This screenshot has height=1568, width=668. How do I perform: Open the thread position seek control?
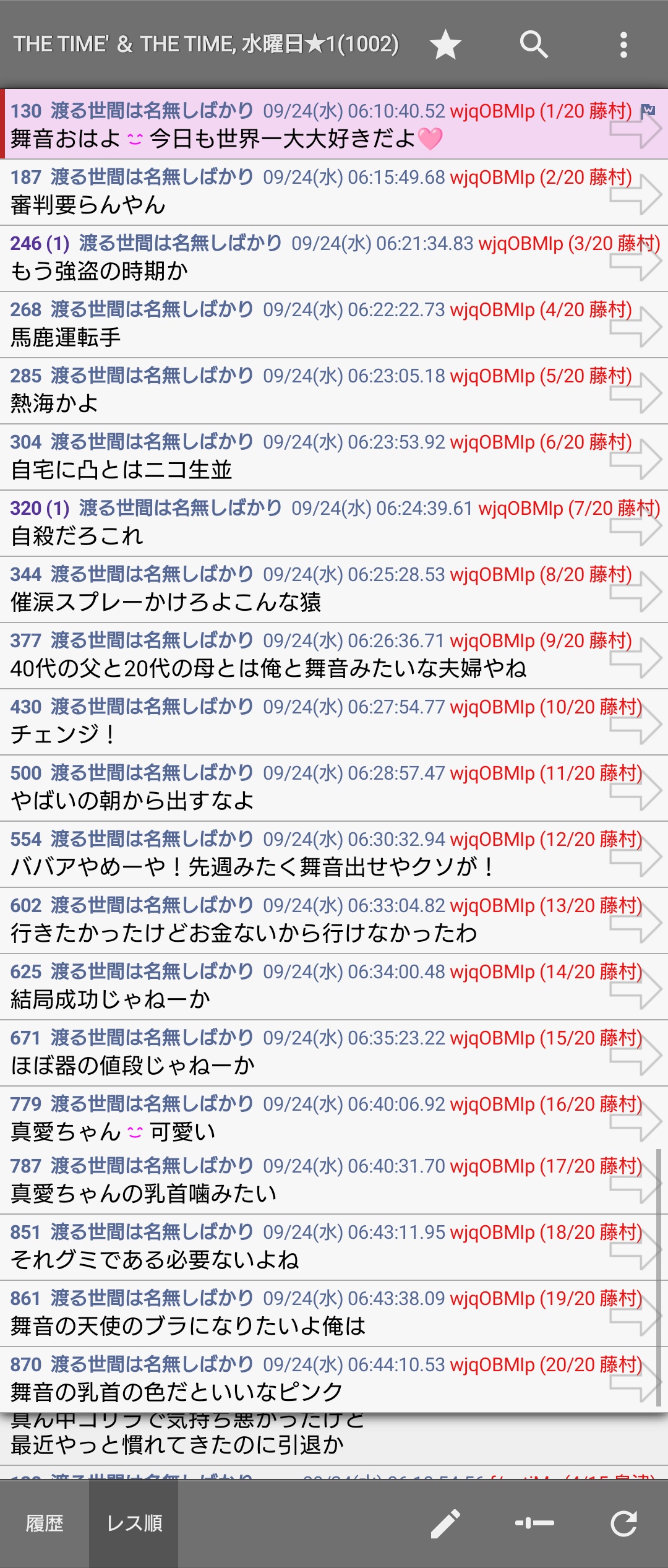tap(534, 1523)
